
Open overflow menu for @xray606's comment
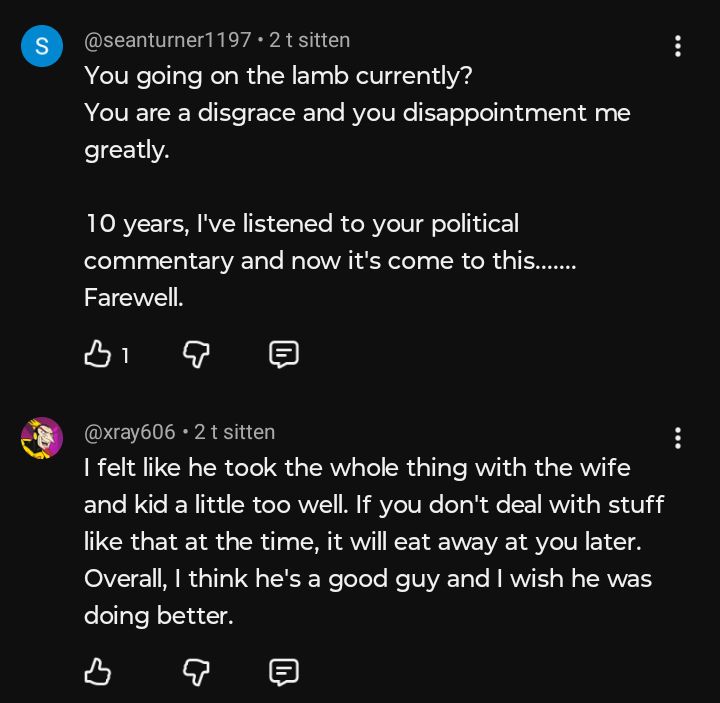pyautogui.click(x=678, y=438)
